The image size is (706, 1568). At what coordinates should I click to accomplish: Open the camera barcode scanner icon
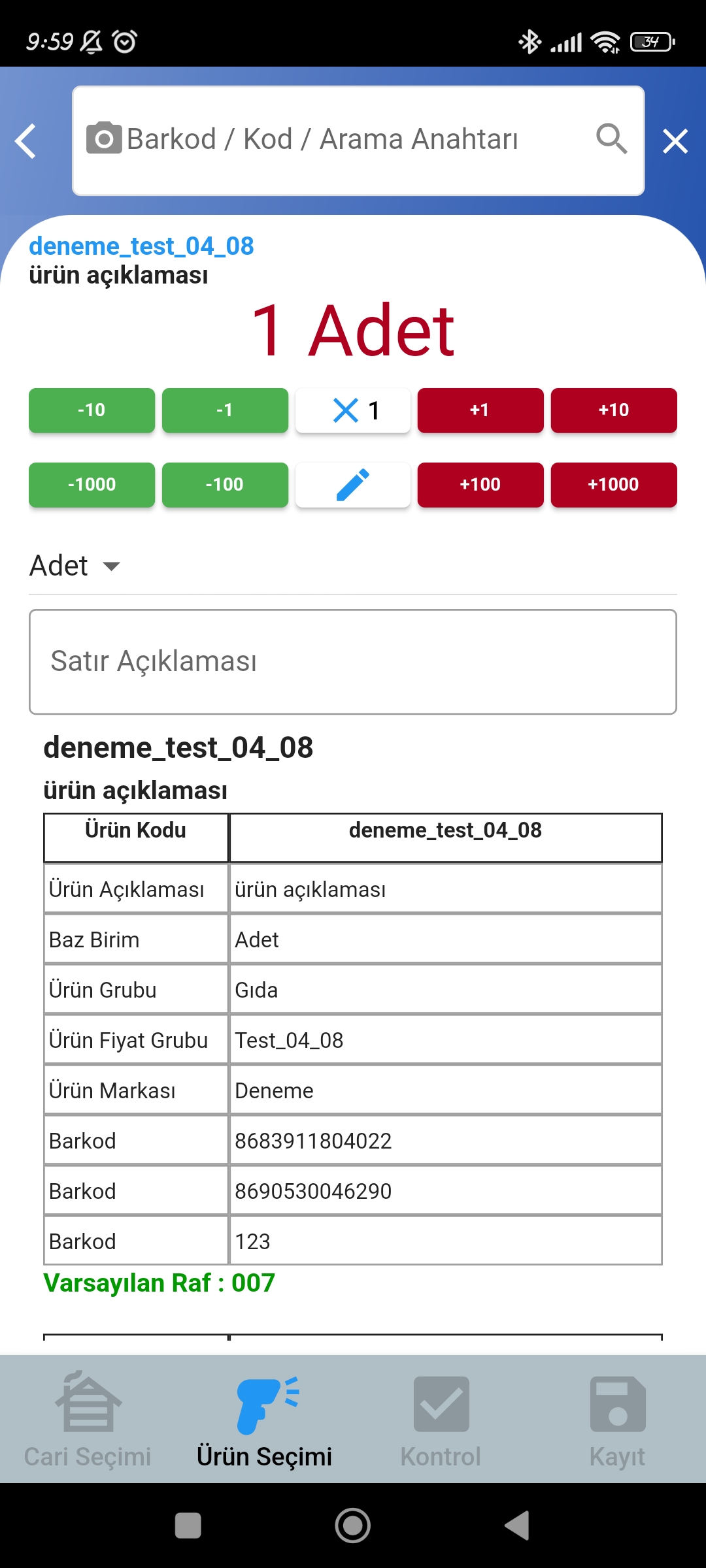104,139
